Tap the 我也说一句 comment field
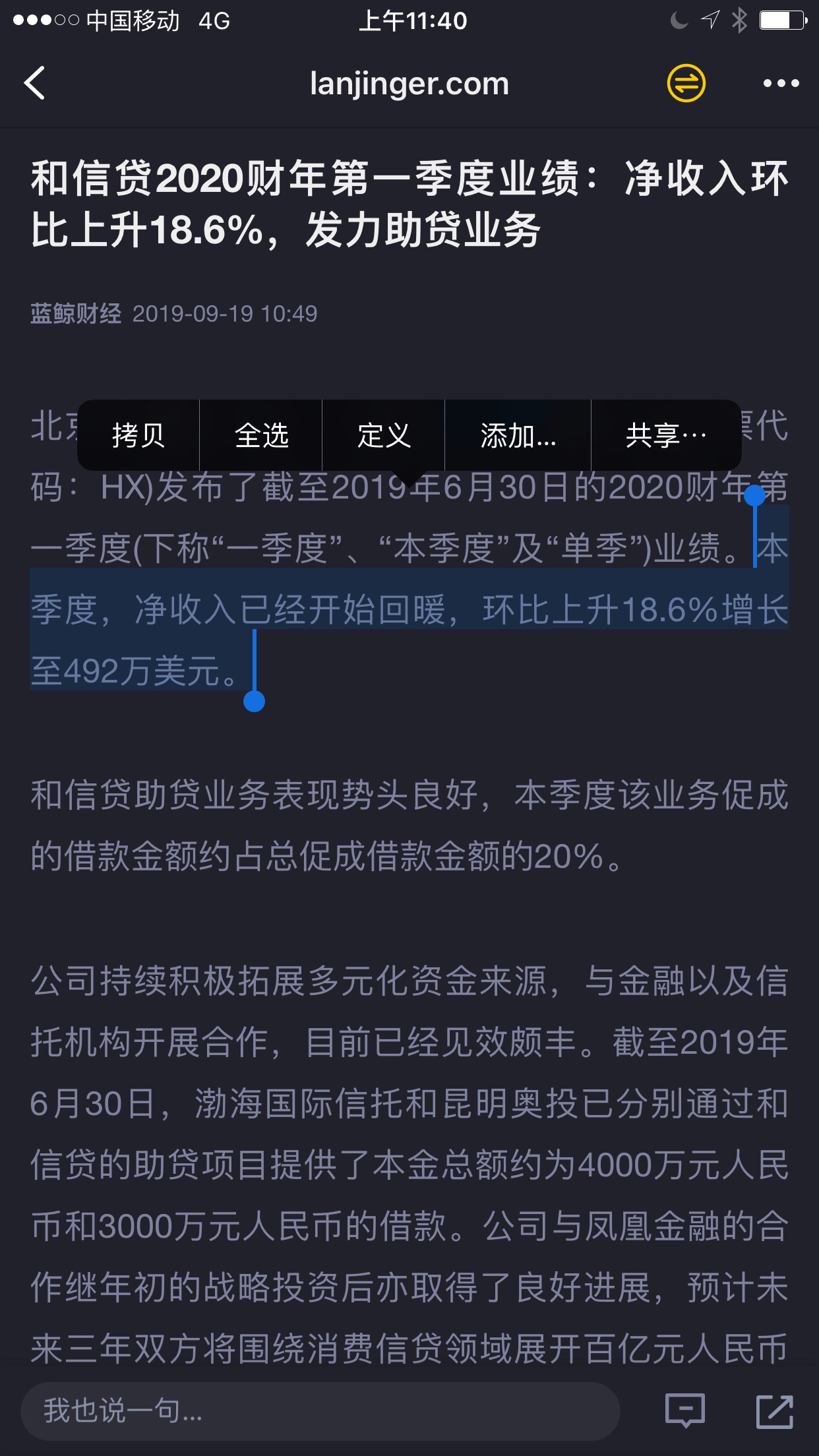 point(320,1411)
